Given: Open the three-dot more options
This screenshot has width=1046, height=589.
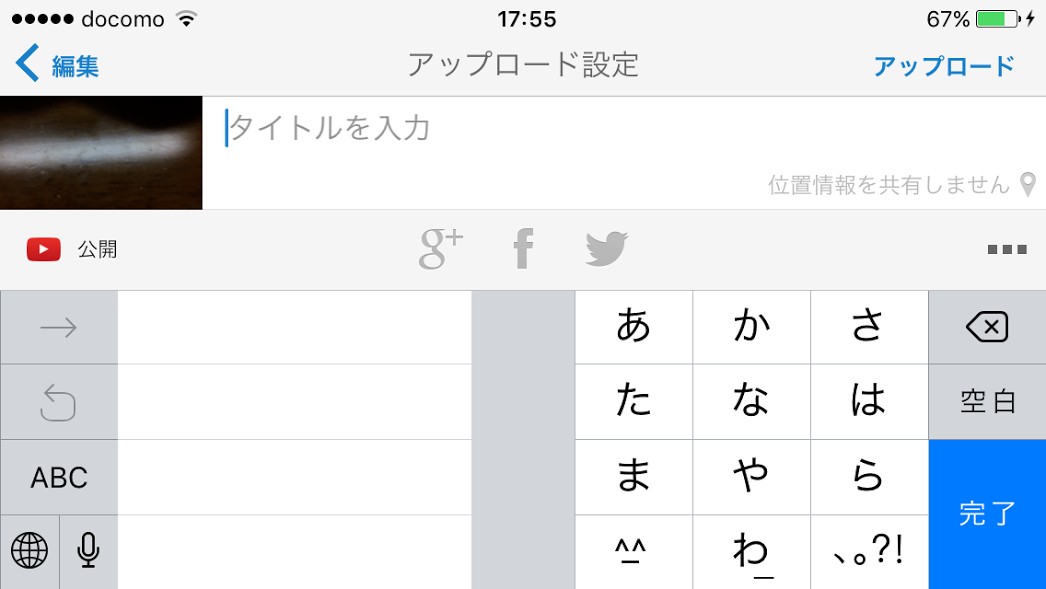Looking at the screenshot, I should click(x=1007, y=249).
